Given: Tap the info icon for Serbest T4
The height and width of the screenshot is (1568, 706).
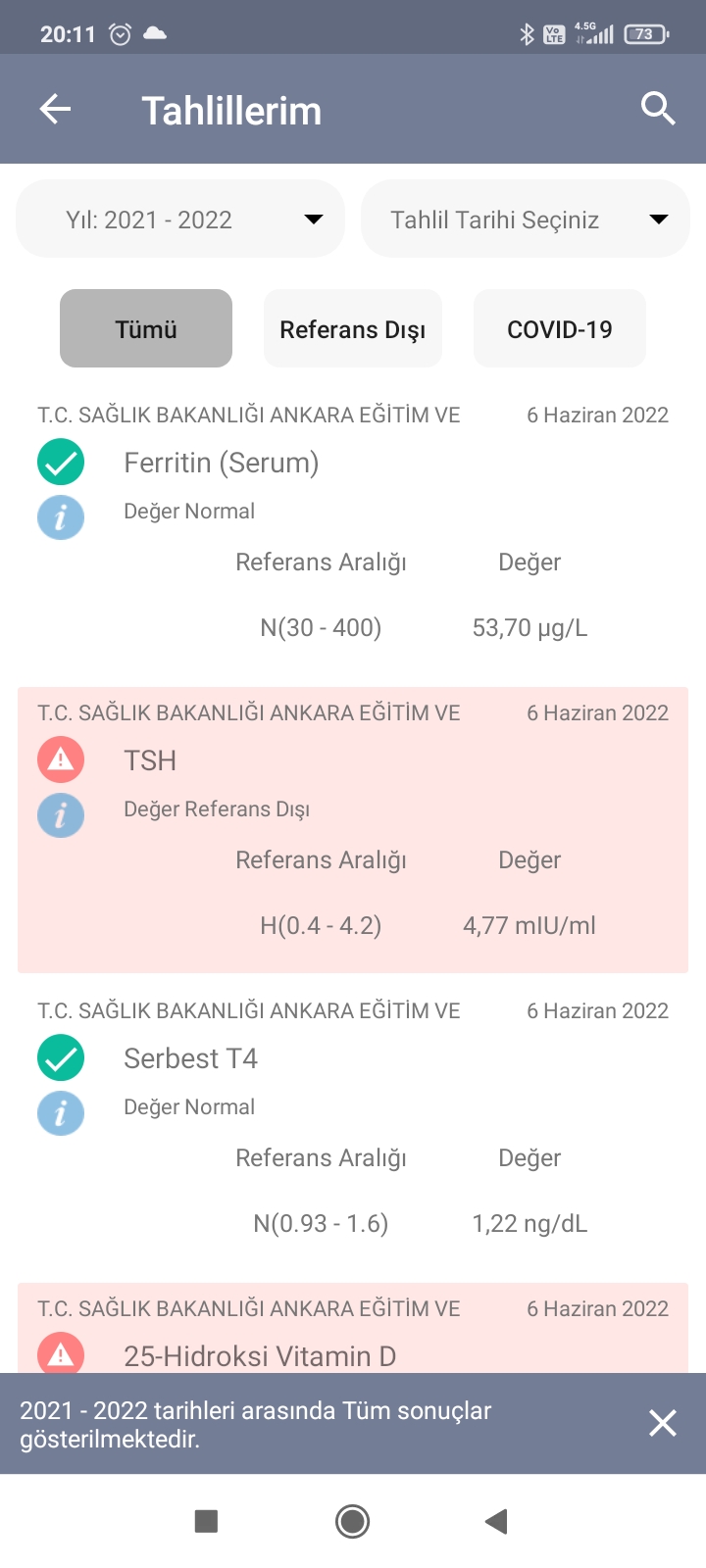Looking at the screenshot, I should point(61,1112).
